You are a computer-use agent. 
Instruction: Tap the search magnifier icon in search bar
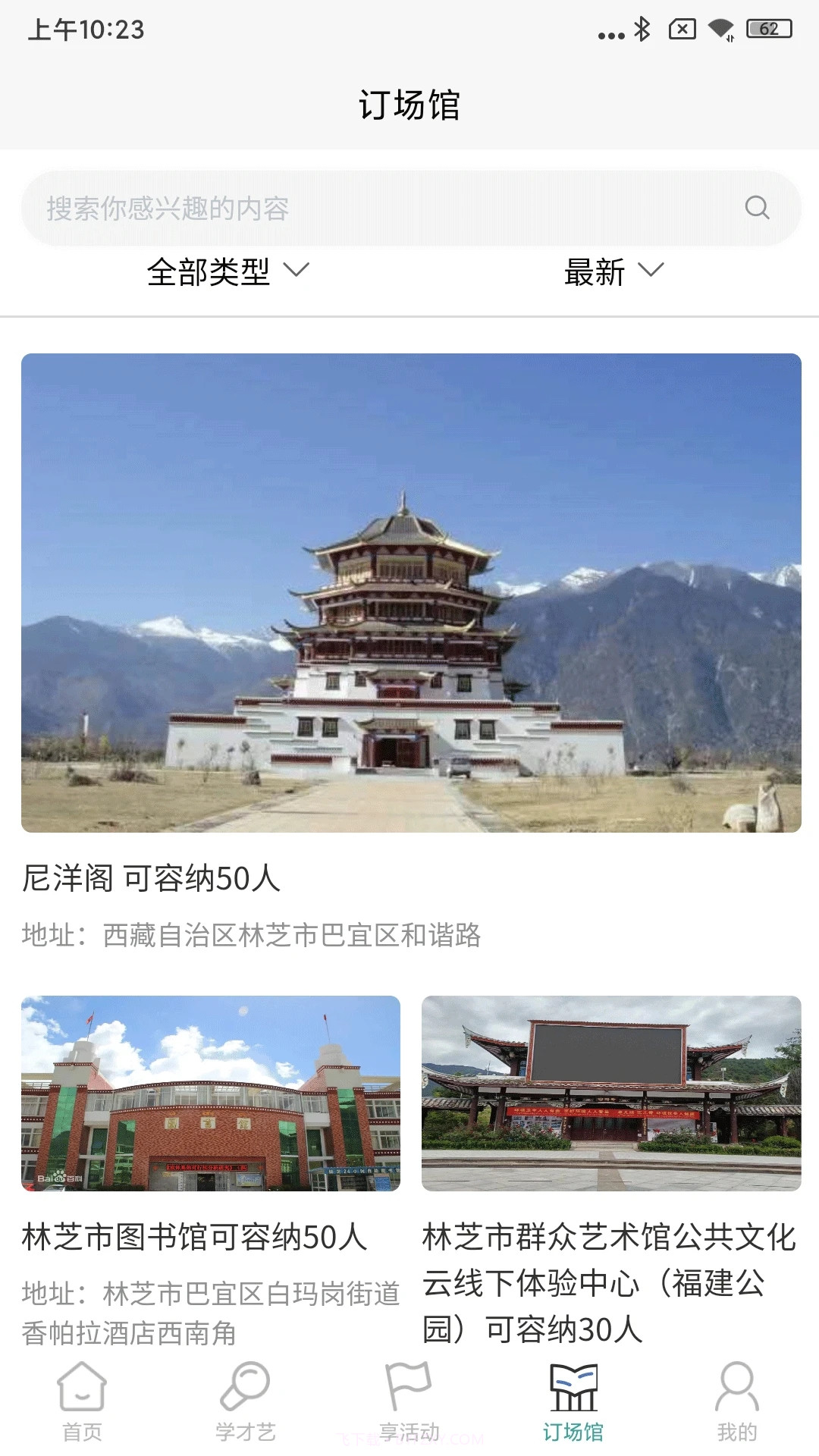click(x=755, y=206)
